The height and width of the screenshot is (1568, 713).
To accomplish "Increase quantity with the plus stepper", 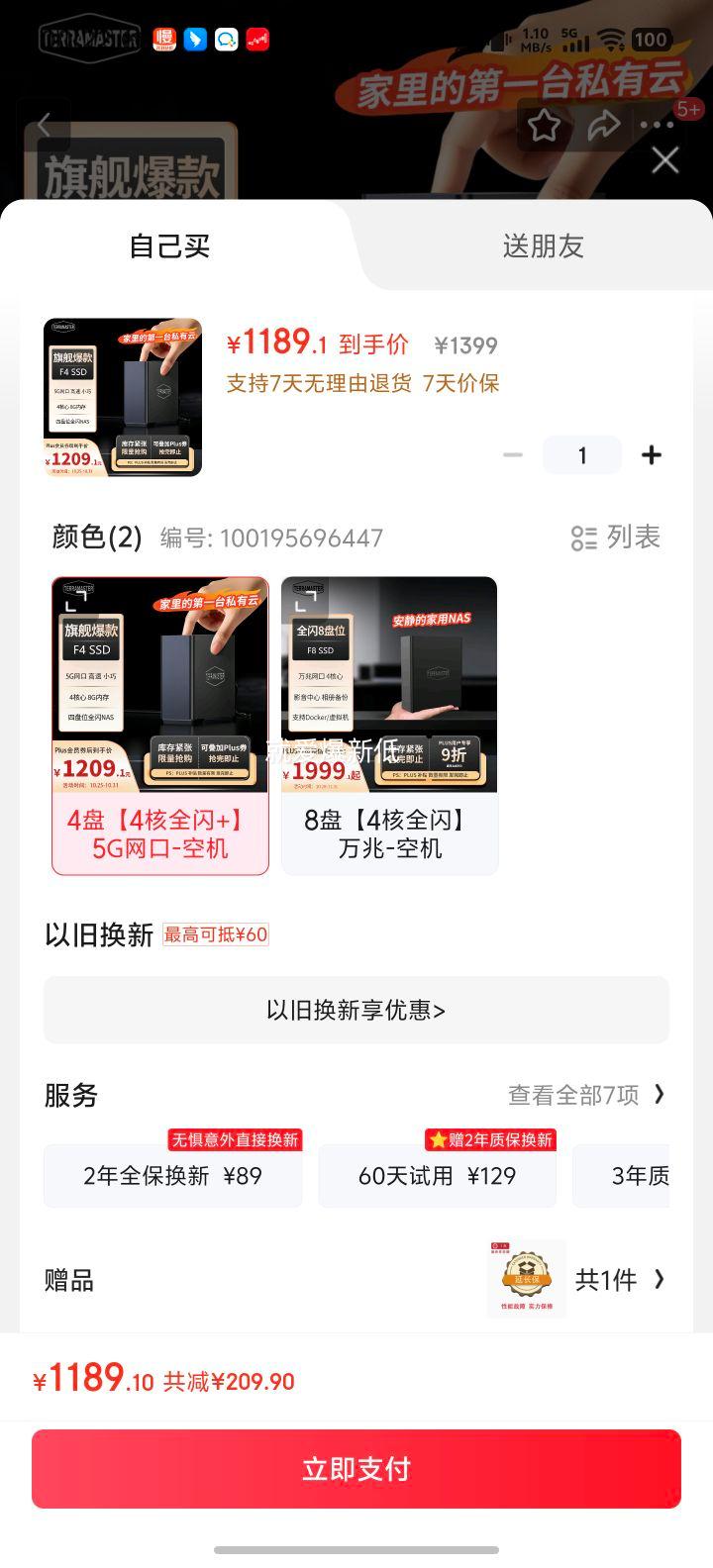I will pos(652,454).
